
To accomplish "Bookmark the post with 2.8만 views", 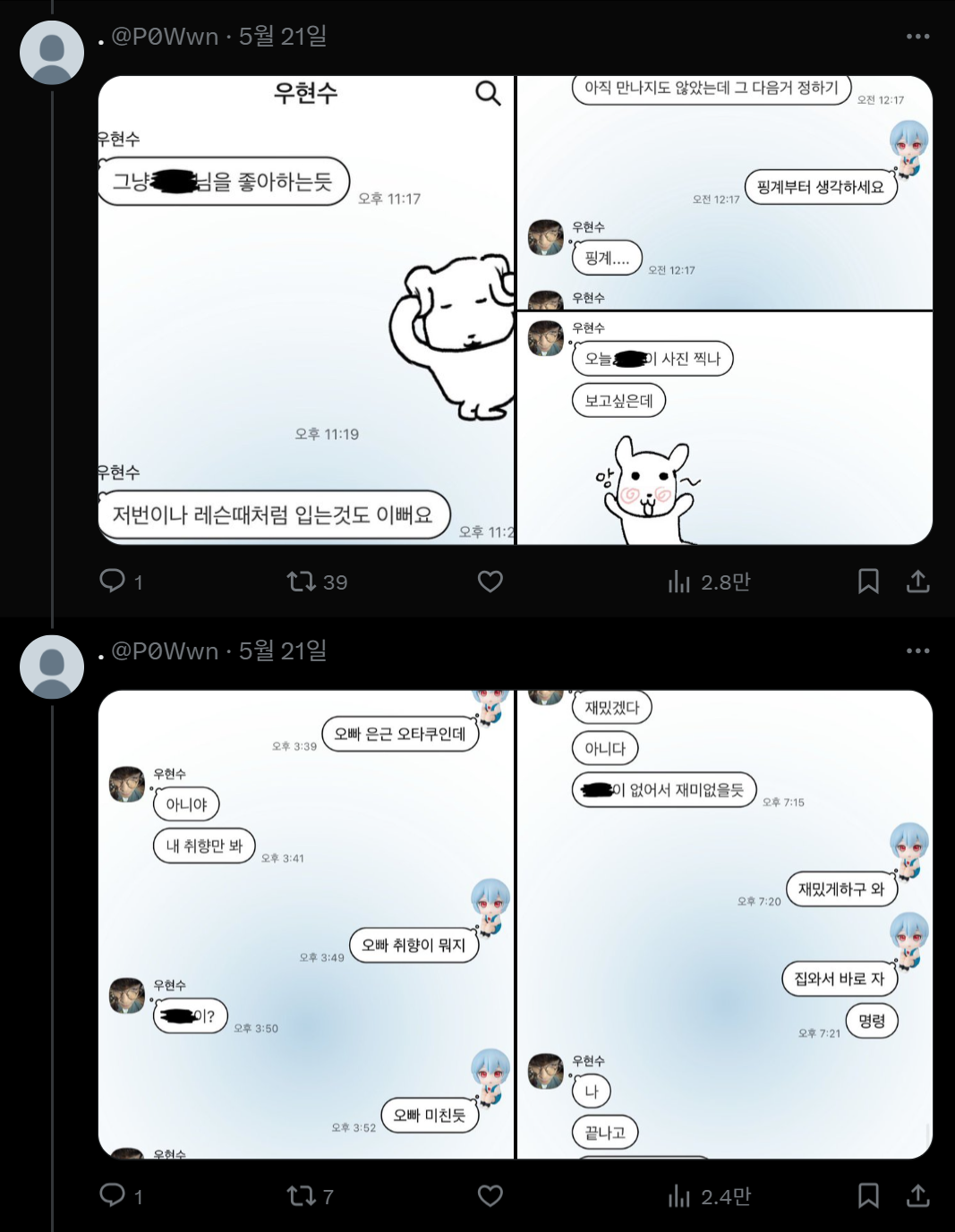I will point(868,582).
